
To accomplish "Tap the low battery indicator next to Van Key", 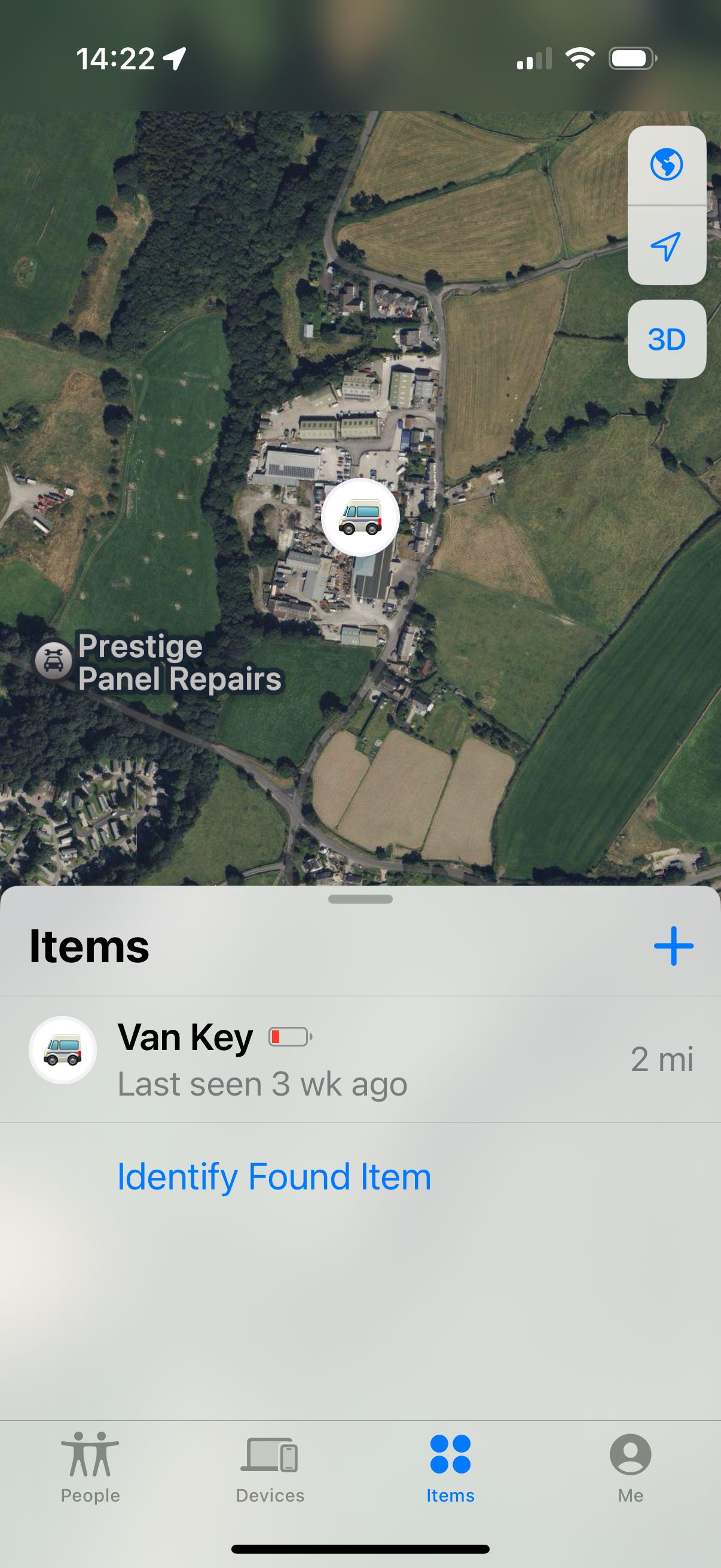I will (x=290, y=1036).
